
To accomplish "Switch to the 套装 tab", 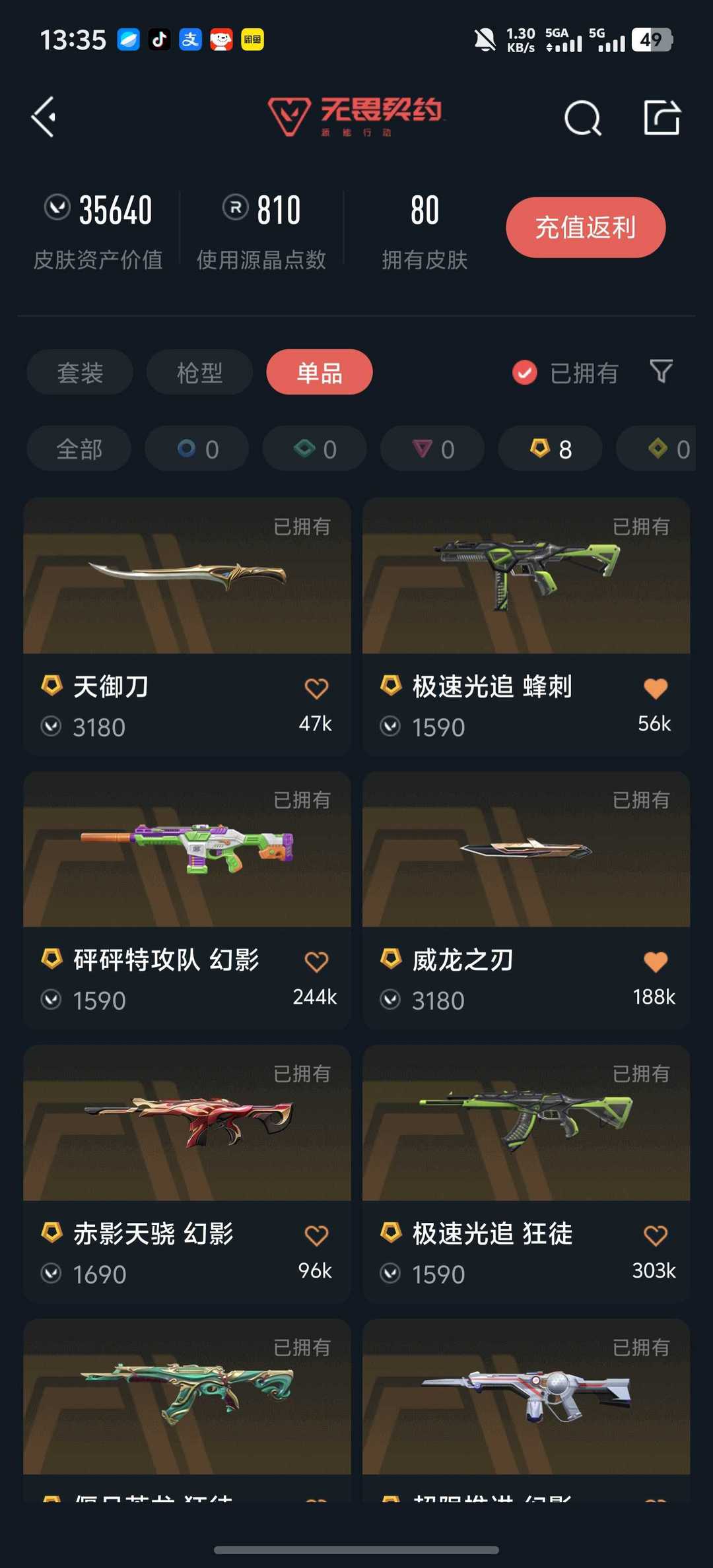I will [x=80, y=372].
